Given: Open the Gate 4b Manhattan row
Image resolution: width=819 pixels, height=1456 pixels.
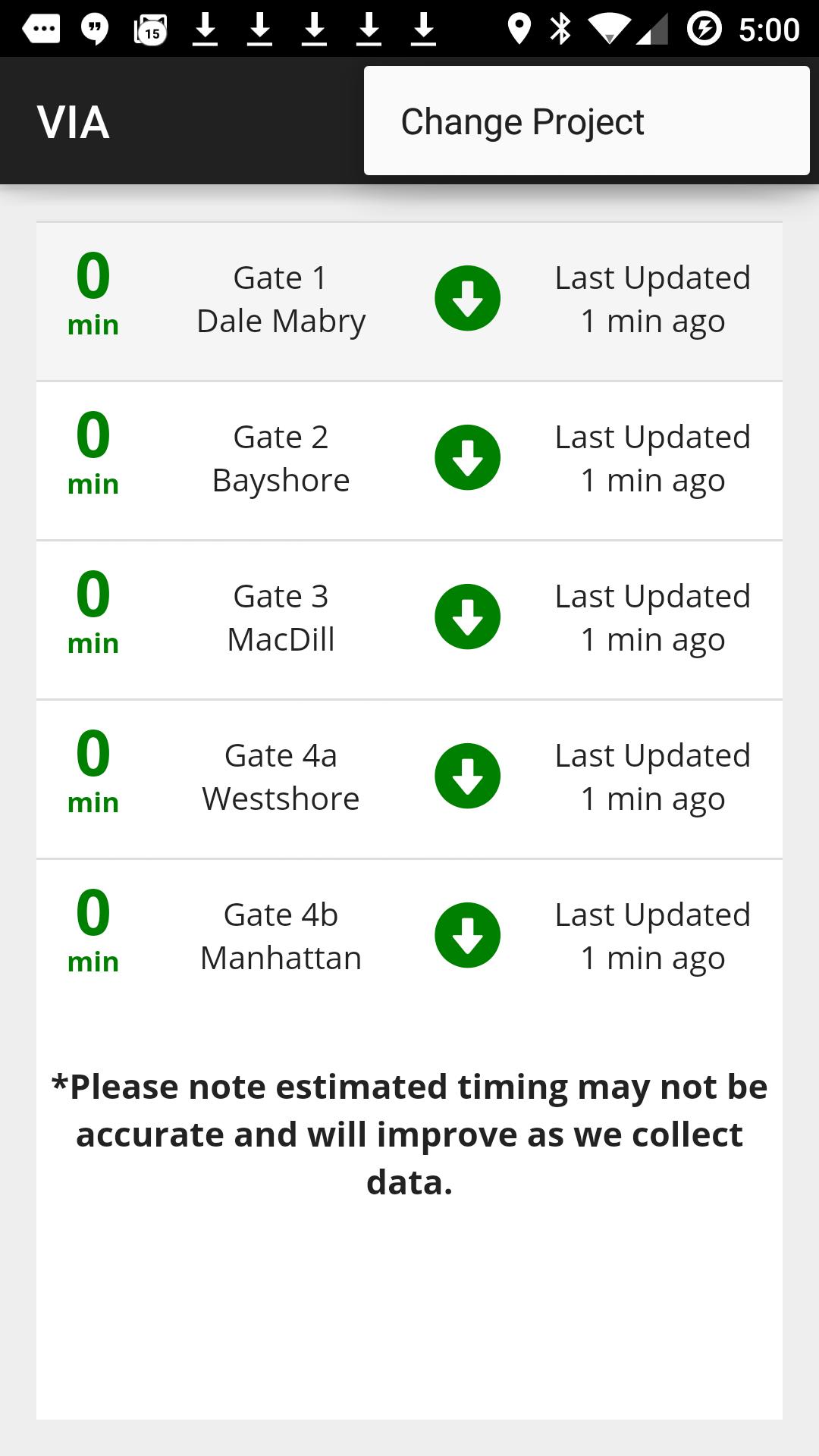Looking at the screenshot, I should coord(409,937).
